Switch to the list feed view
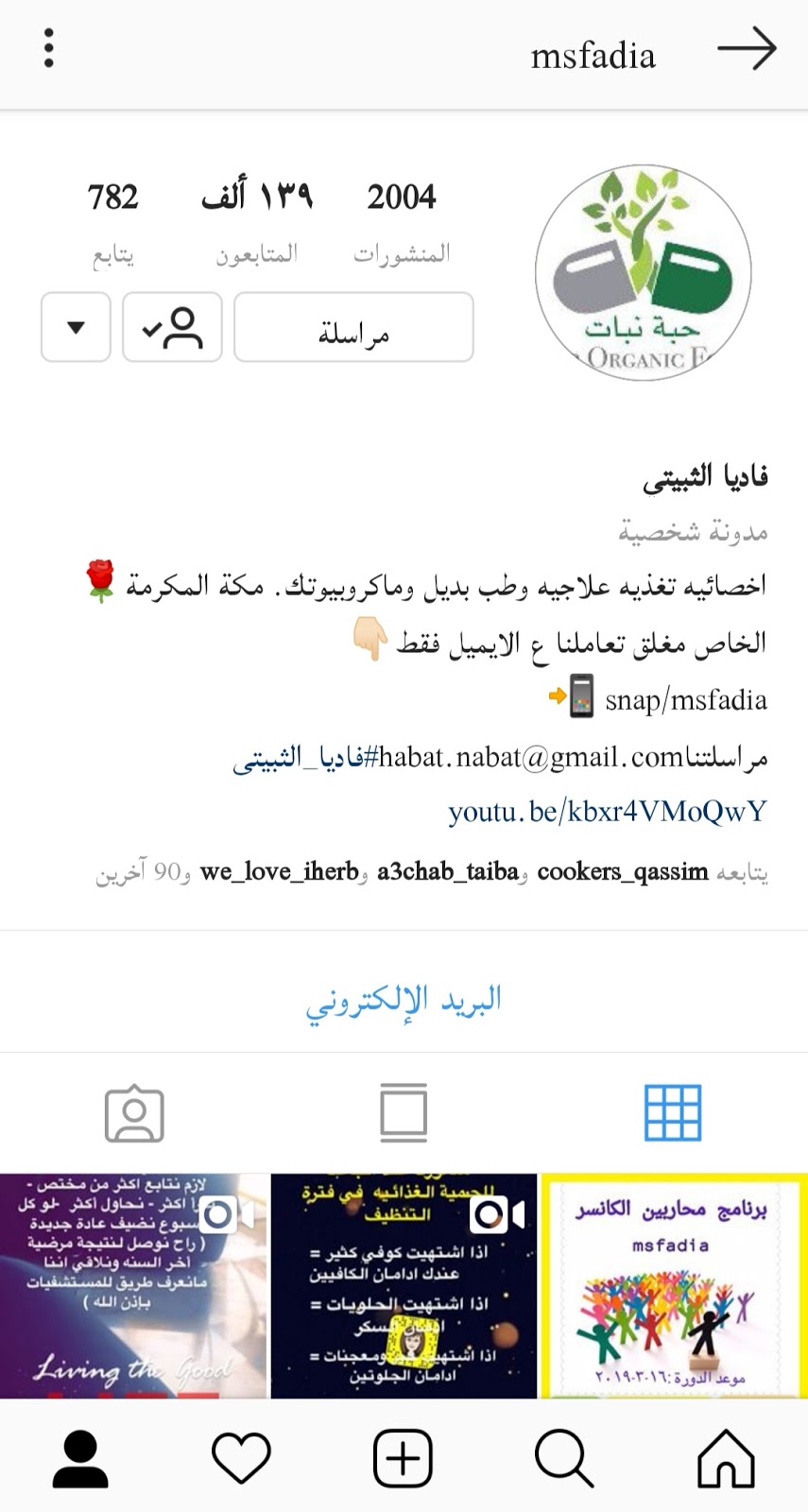The height and width of the screenshot is (1512, 808). coord(404,1112)
